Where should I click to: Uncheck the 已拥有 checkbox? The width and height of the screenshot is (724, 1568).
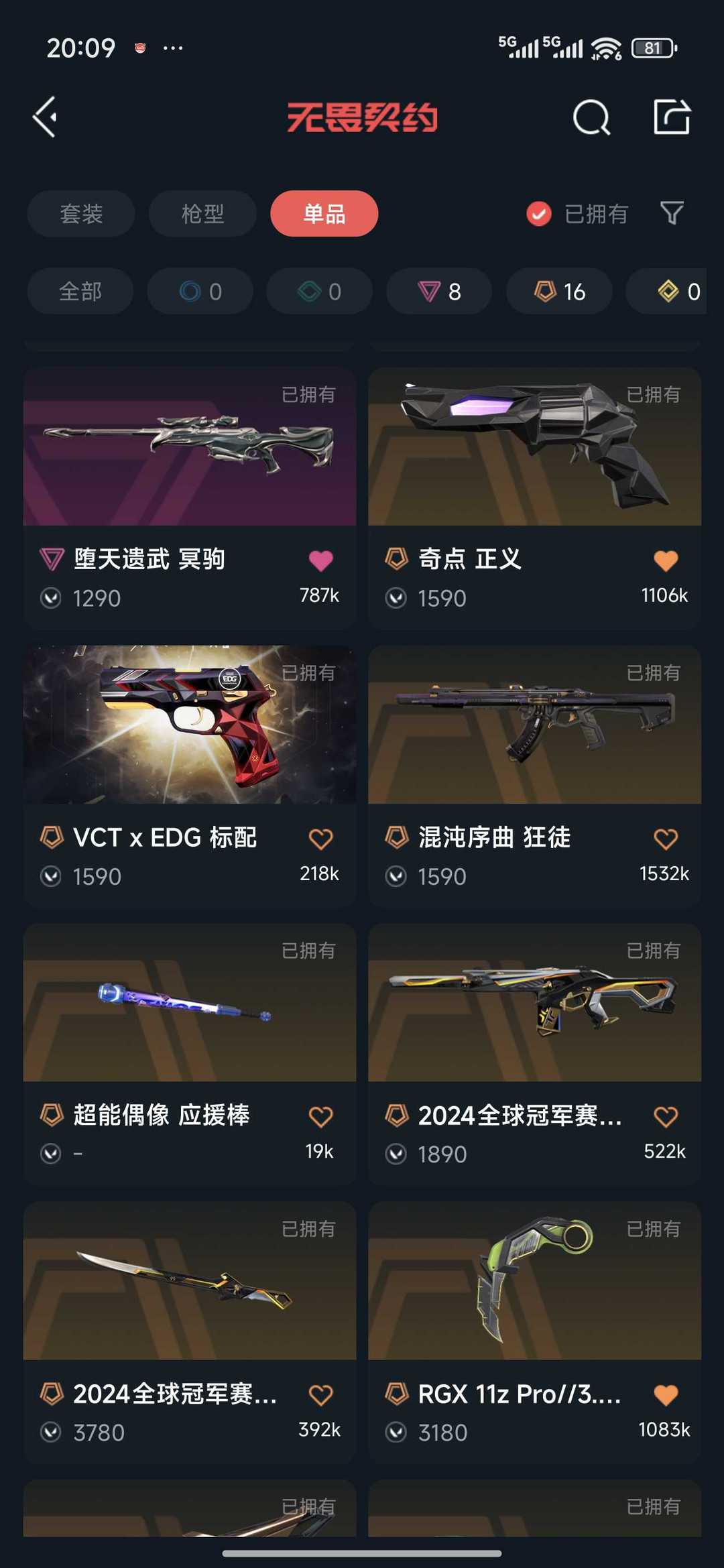[x=539, y=214]
